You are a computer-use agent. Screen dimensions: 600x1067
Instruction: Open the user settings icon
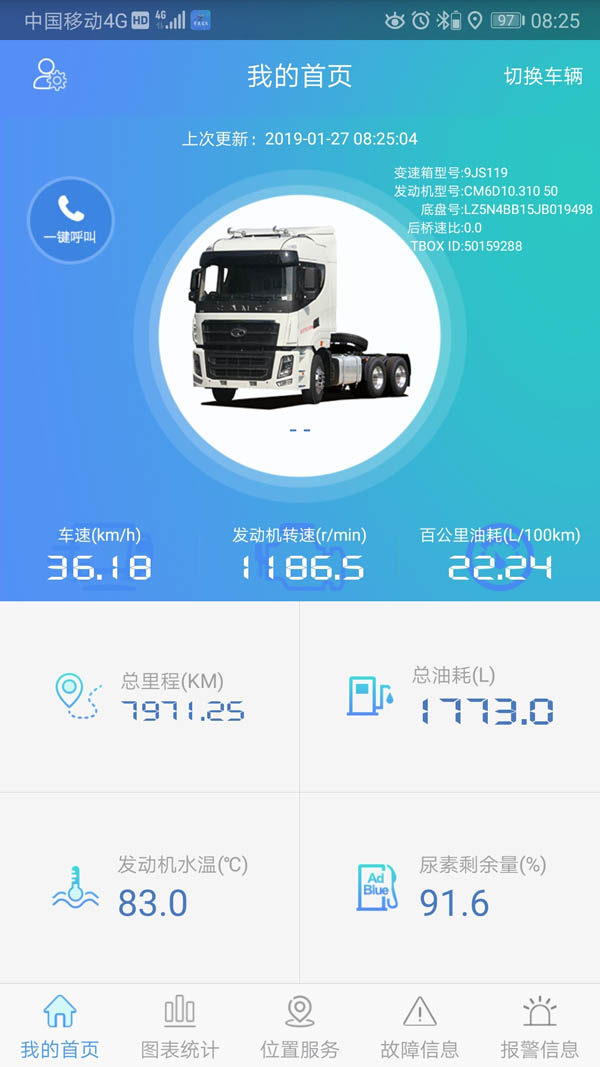tap(49, 76)
